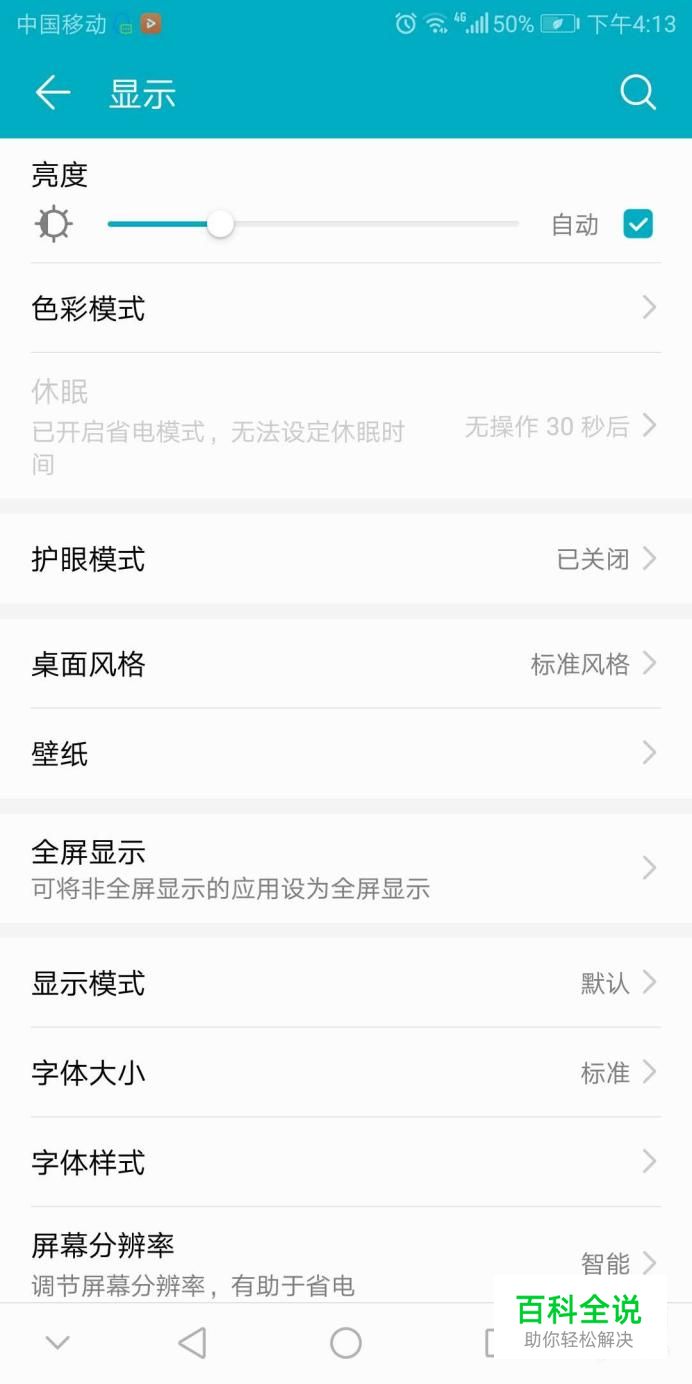Hide the navigation bar with the down arrow

(58, 1343)
